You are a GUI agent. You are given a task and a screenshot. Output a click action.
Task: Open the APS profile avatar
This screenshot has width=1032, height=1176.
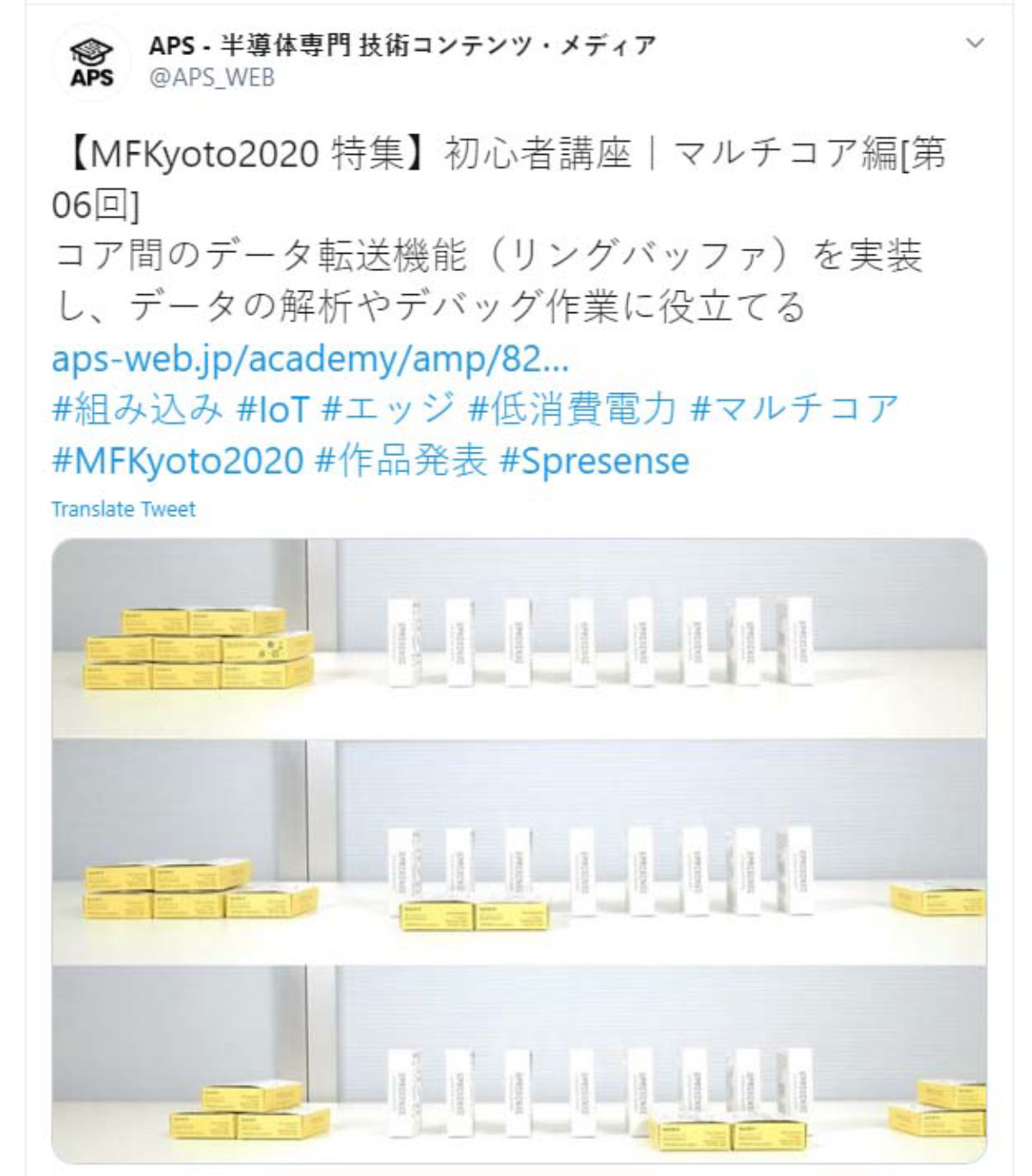click(91, 62)
